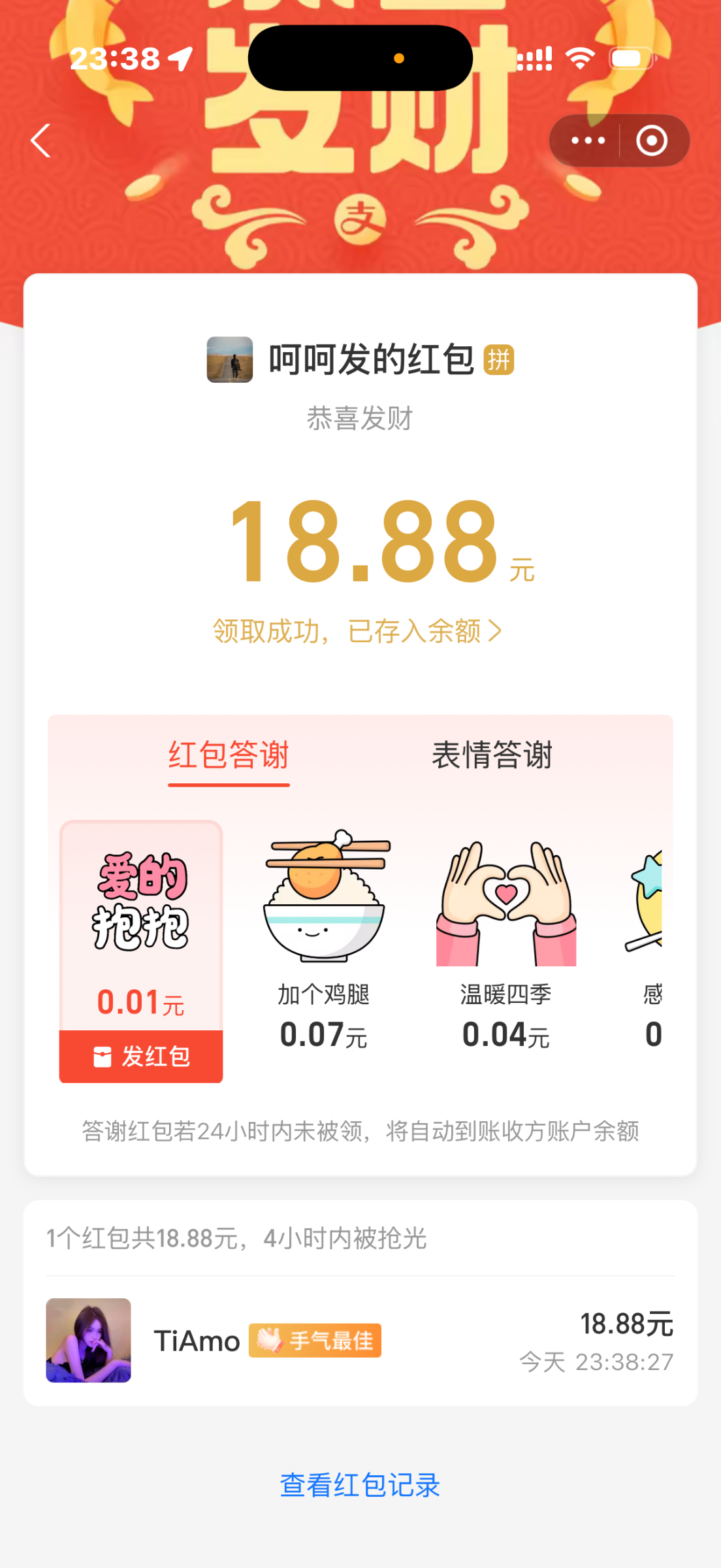Open the mini program more options menu
The height and width of the screenshot is (1568, 721).
click(x=588, y=140)
